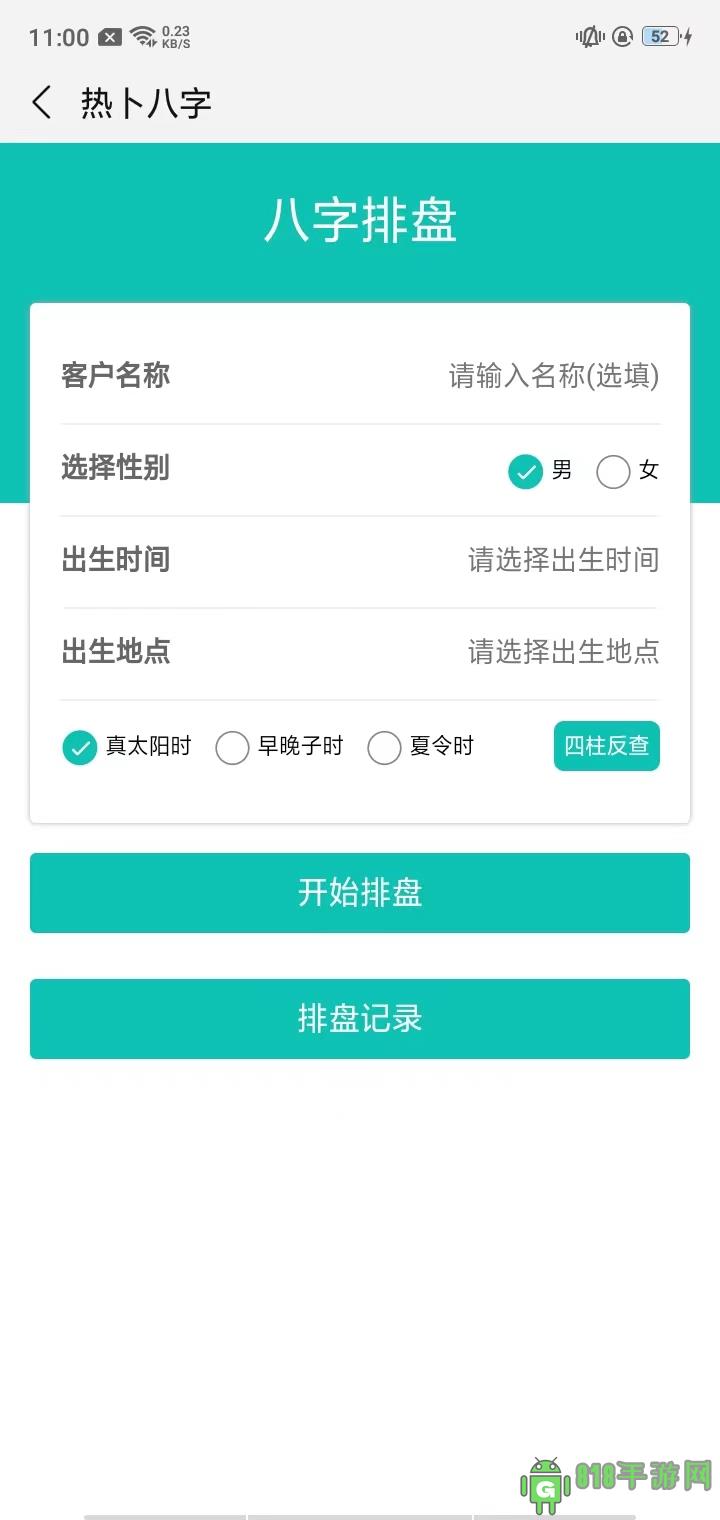Open 四柱反查 reverse lookup
This screenshot has width=720, height=1520.
606,746
